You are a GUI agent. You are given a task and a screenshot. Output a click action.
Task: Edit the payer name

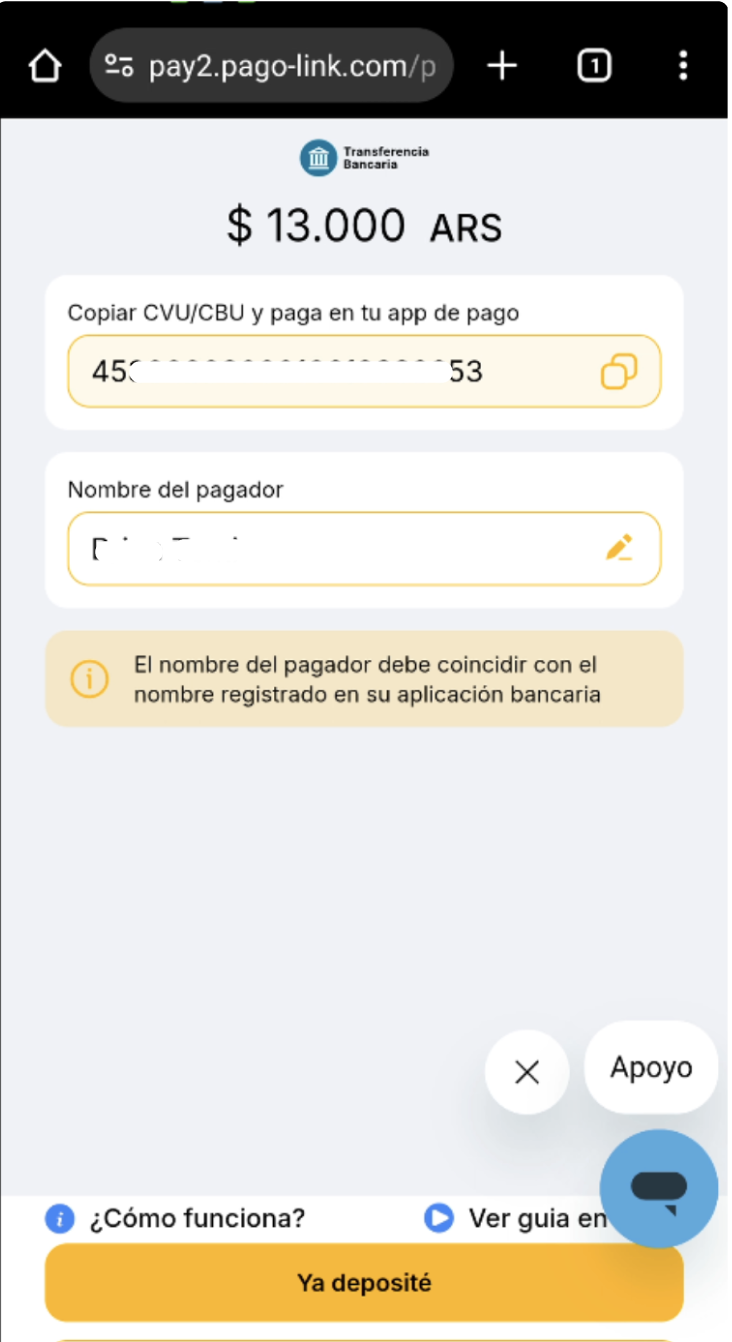619,548
